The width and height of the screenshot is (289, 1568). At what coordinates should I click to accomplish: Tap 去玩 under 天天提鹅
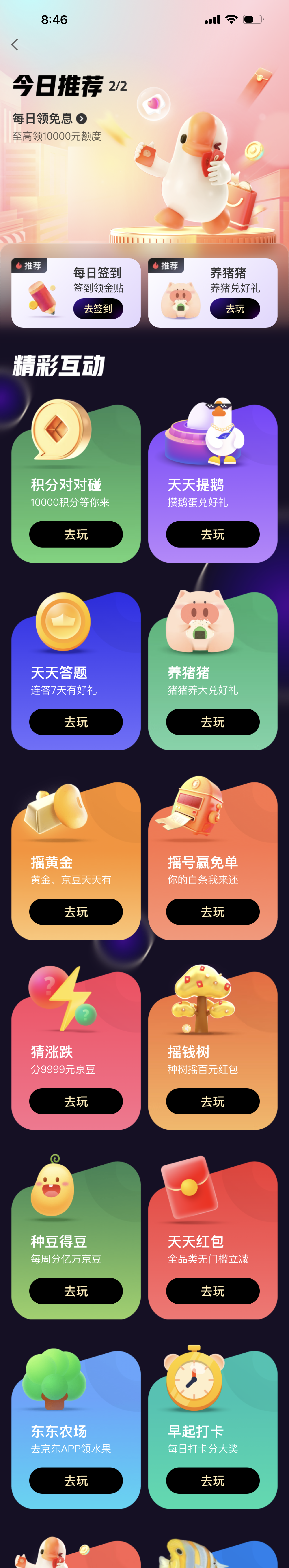(213, 535)
